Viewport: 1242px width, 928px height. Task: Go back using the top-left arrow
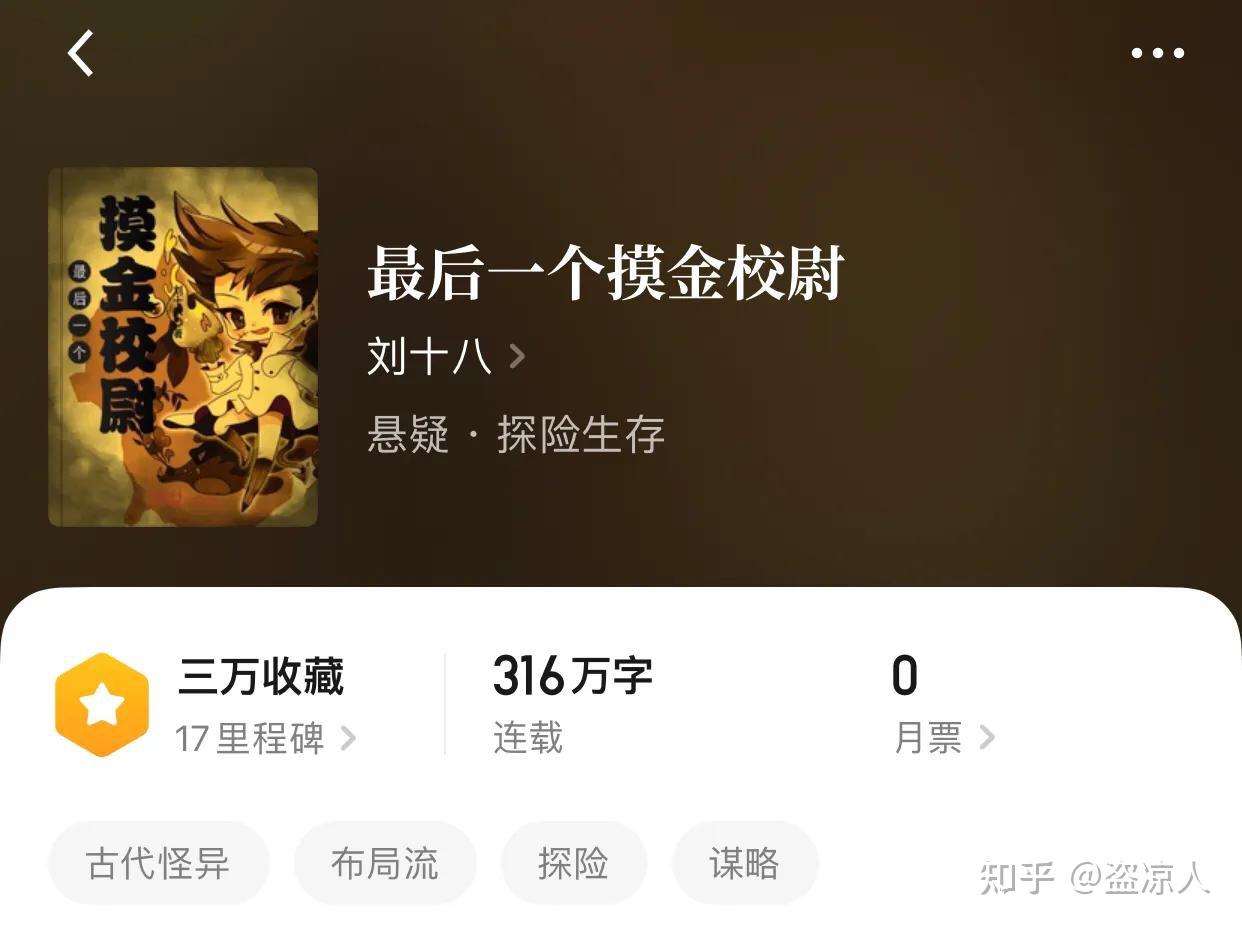click(81, 53)
